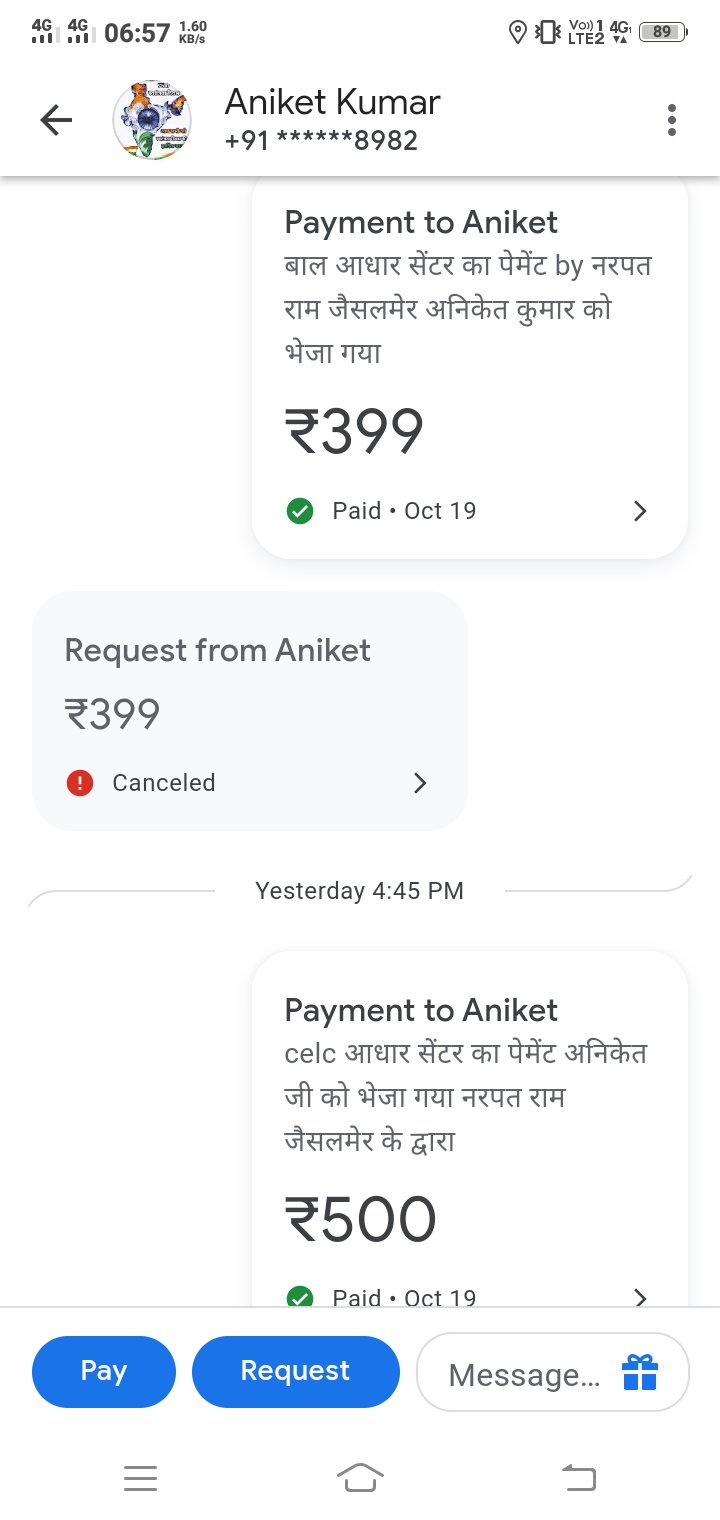
Task: Open the ₹399 payment to Aniket
Action: 469,368
